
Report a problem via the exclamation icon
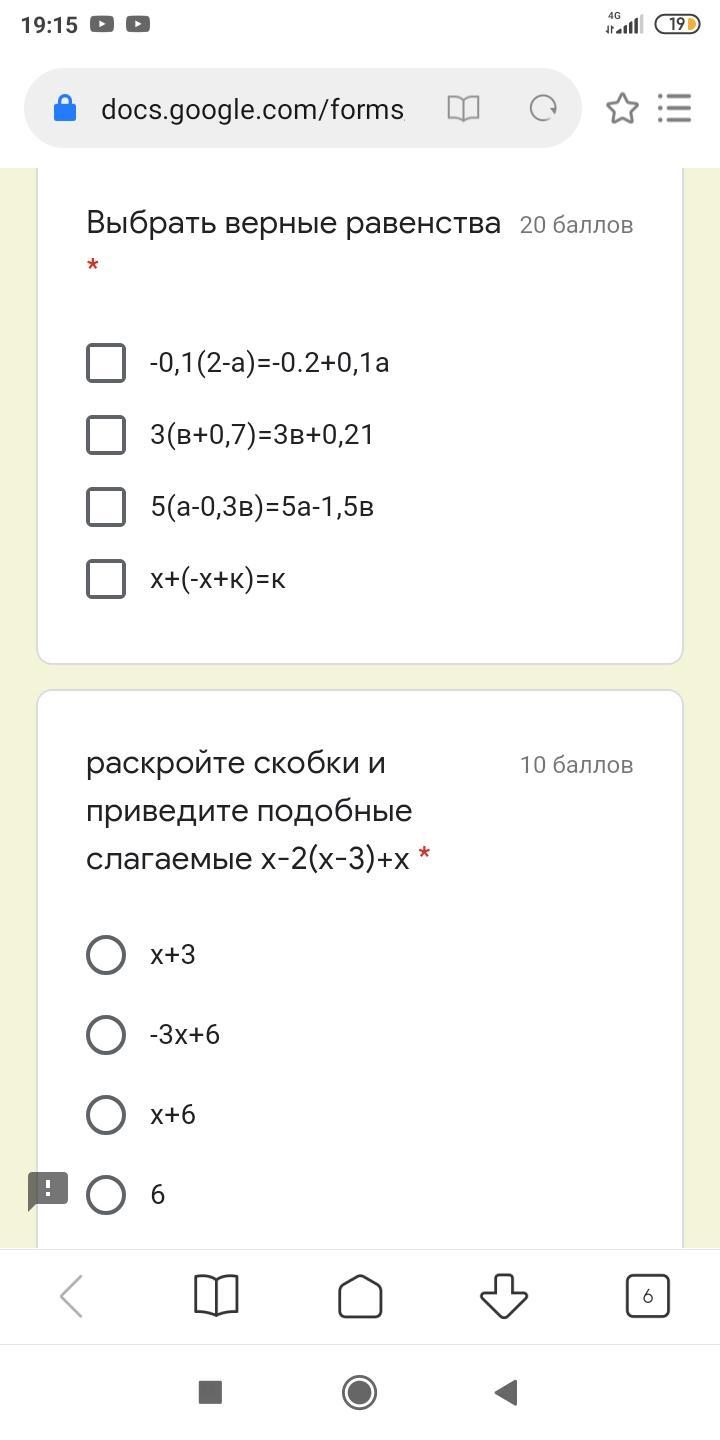[x=47, y=1190]
